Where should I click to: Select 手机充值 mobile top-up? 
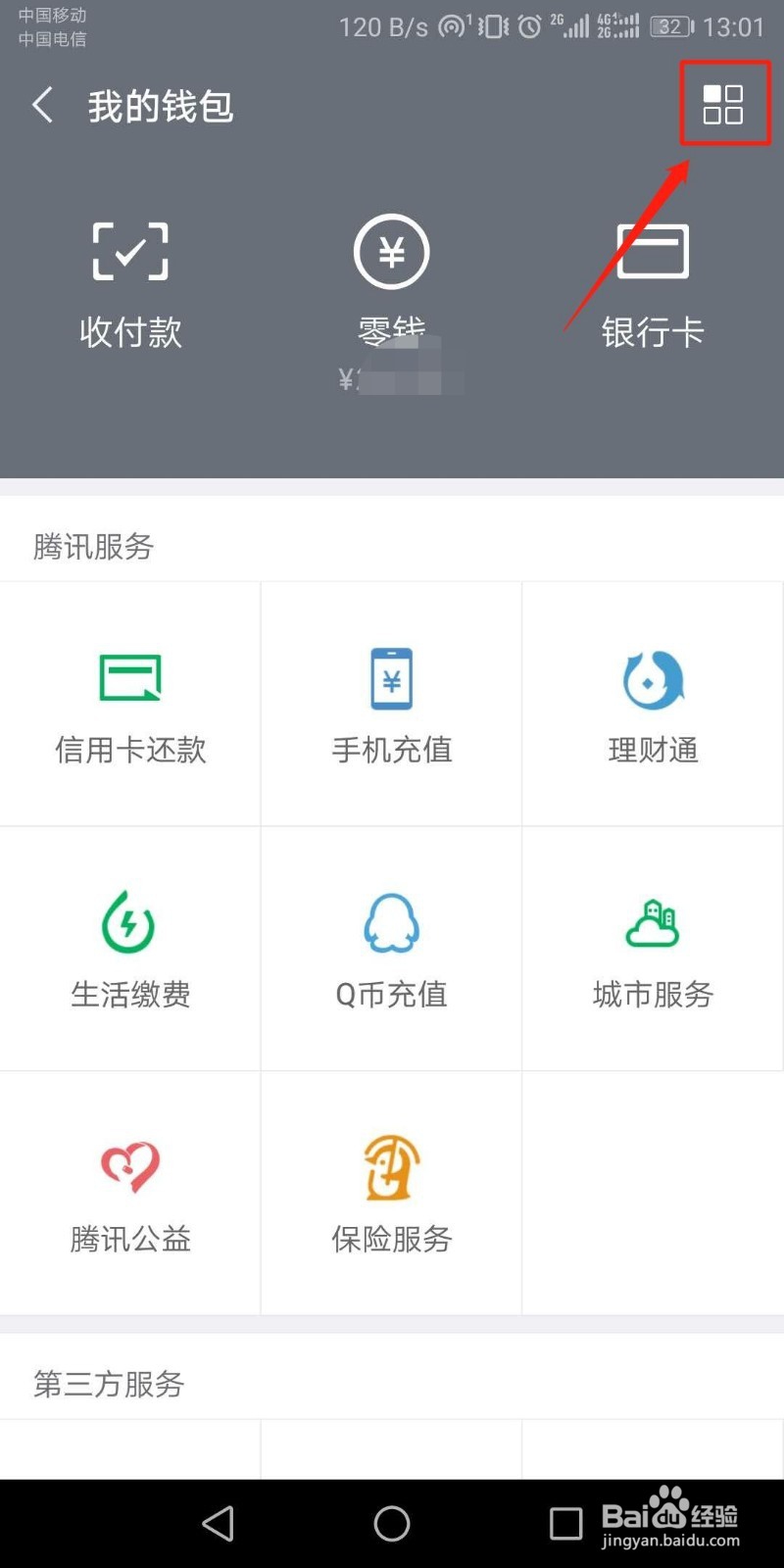(391, 703)
